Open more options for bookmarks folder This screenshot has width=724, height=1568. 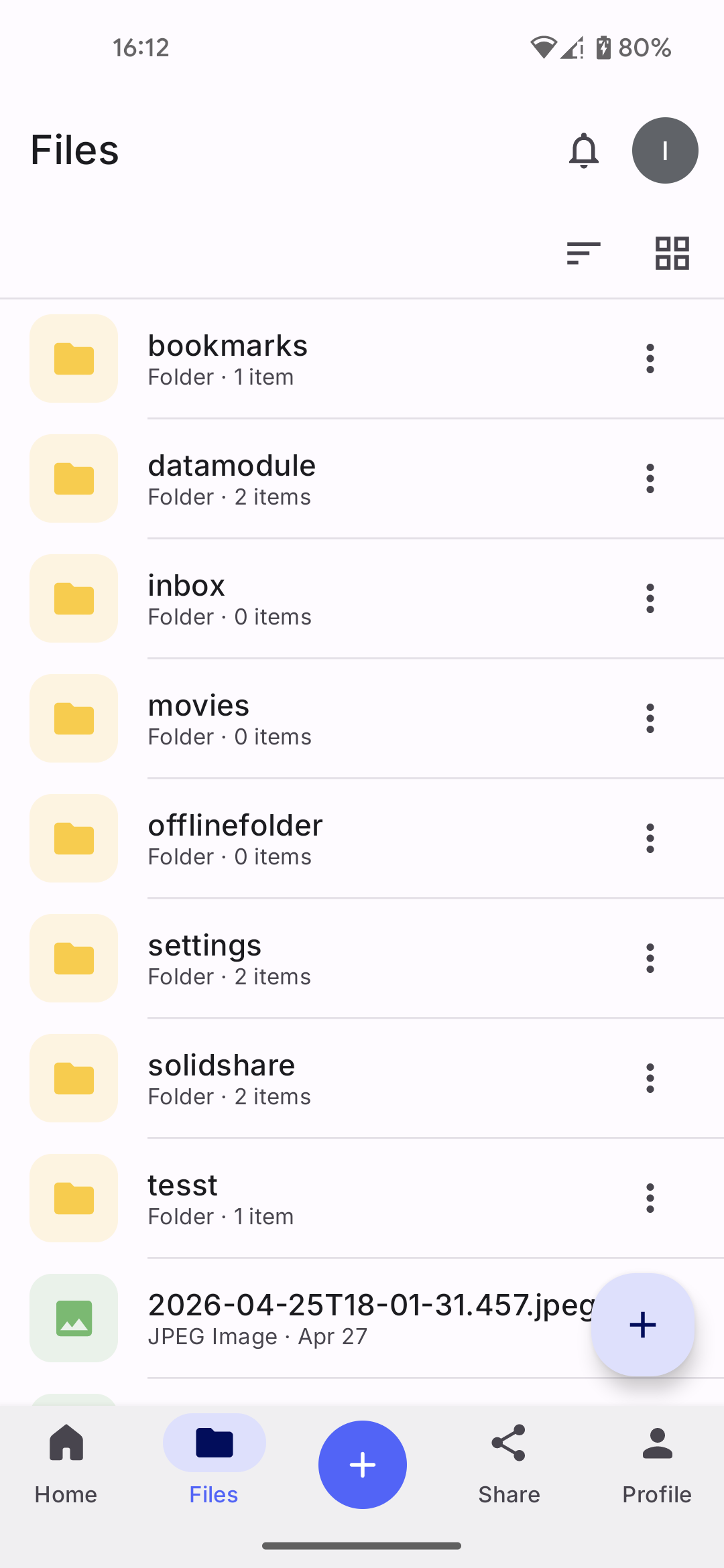(x=650, y=358)
